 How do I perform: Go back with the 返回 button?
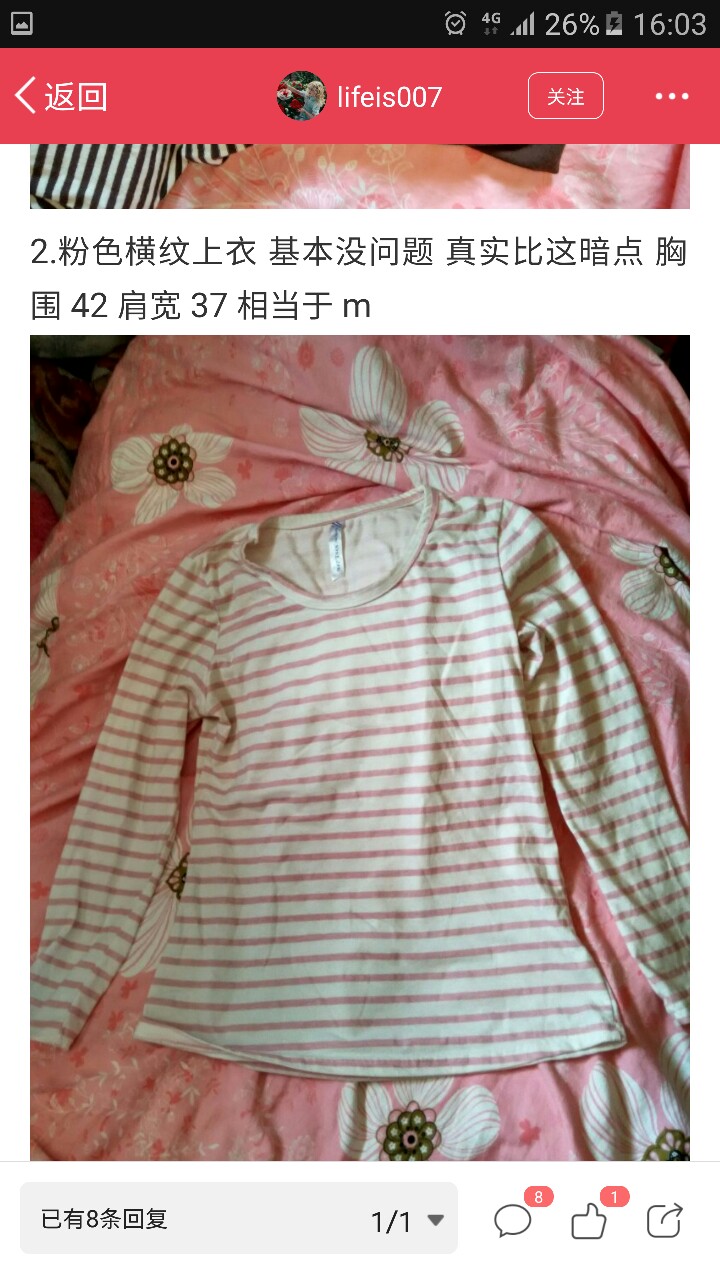click(x=60, y=96)
